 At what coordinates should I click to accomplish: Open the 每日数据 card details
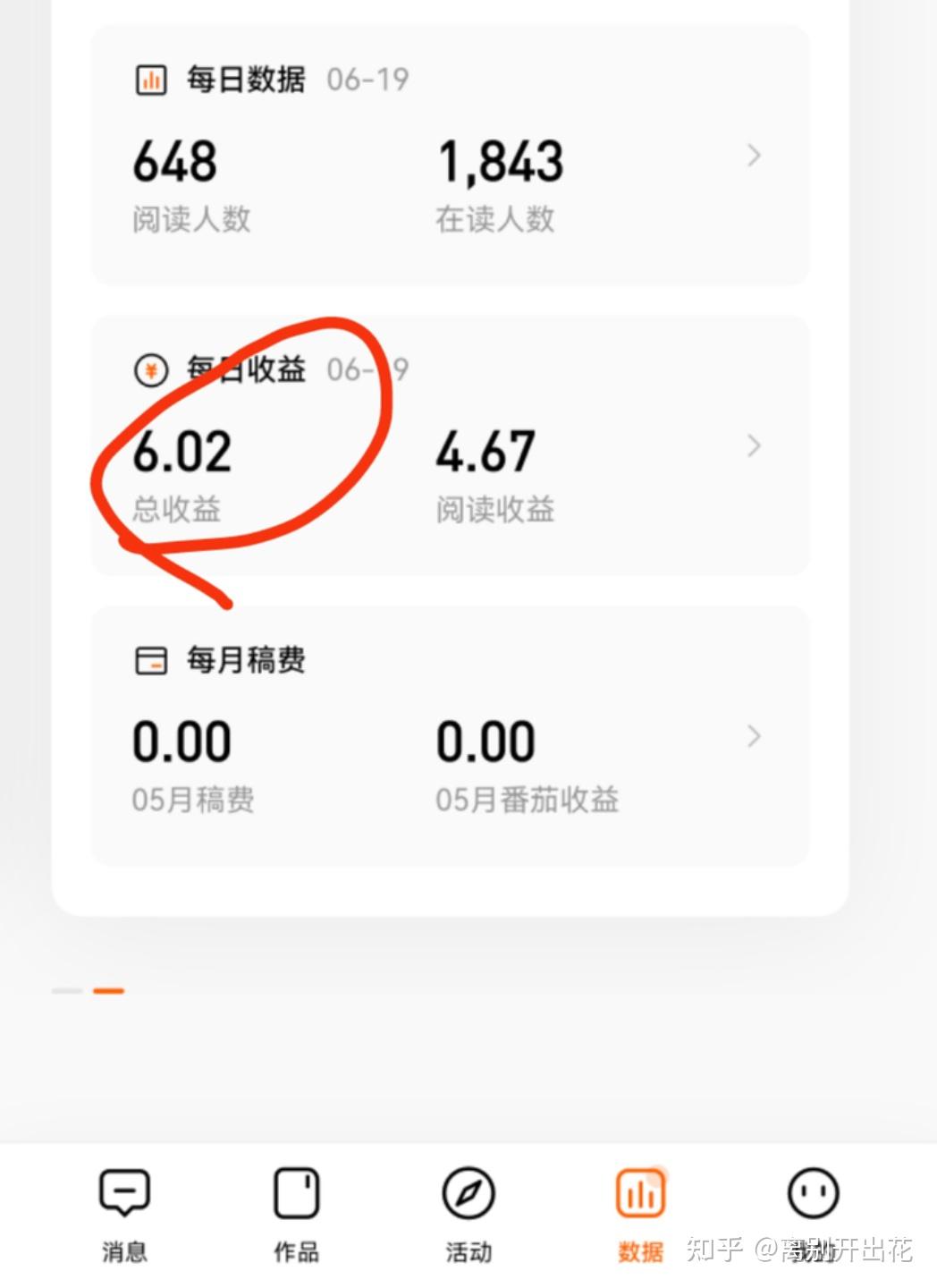[x=753, y=157]
